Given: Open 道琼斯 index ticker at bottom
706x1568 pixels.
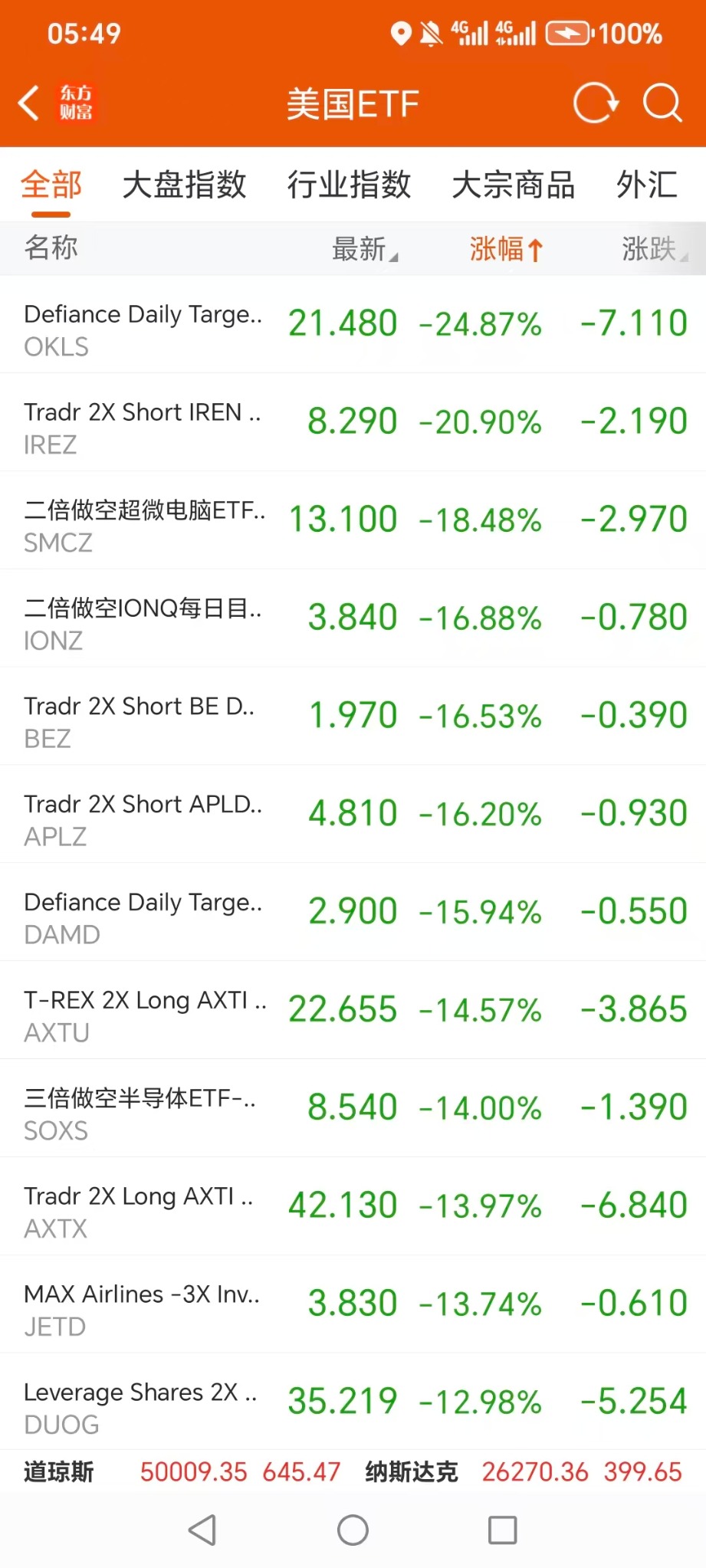Looking at the screenshot, I should tap(182, 1472).
